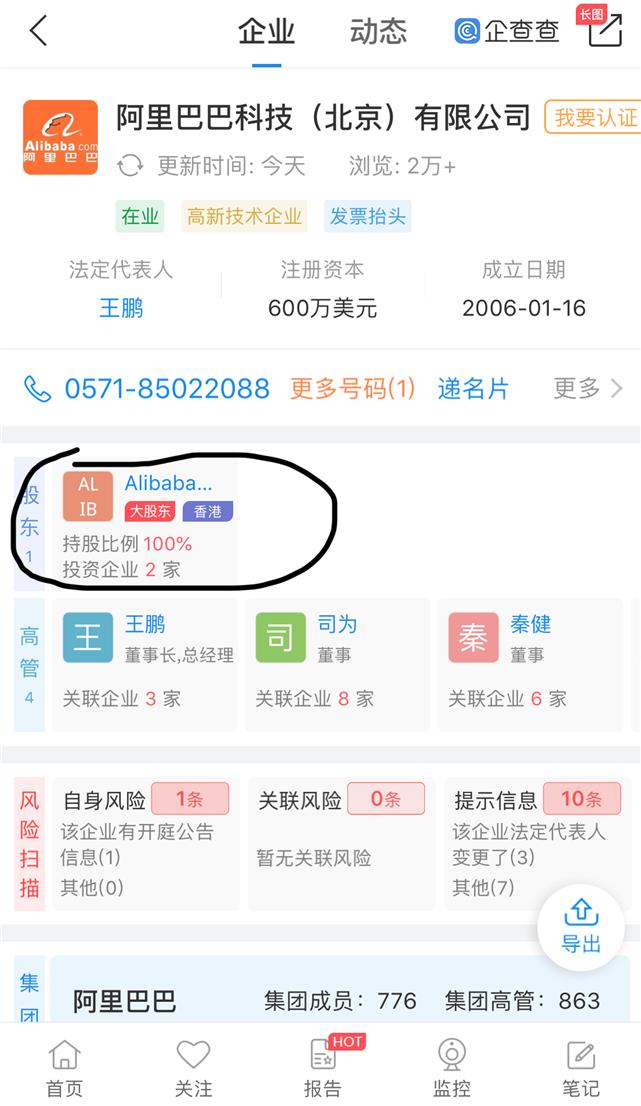This screenshot has height=1106, width=641.
Task: View the 自身风险 details
Action: pos(145,843)
